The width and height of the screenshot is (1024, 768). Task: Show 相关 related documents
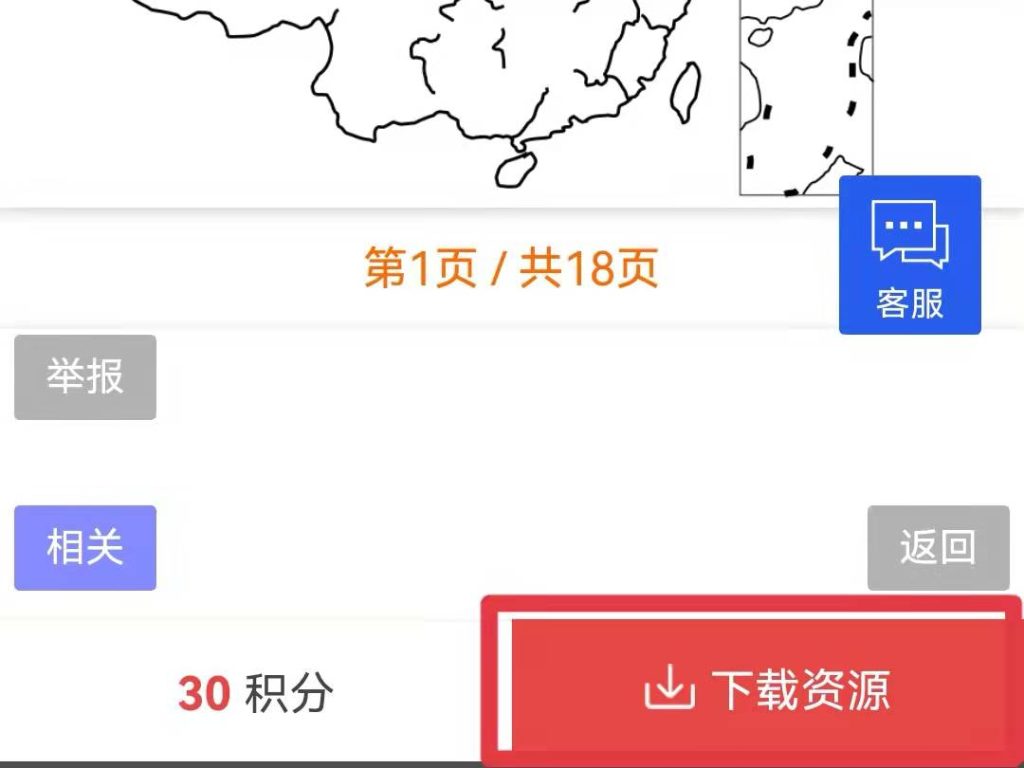(85, 547)
